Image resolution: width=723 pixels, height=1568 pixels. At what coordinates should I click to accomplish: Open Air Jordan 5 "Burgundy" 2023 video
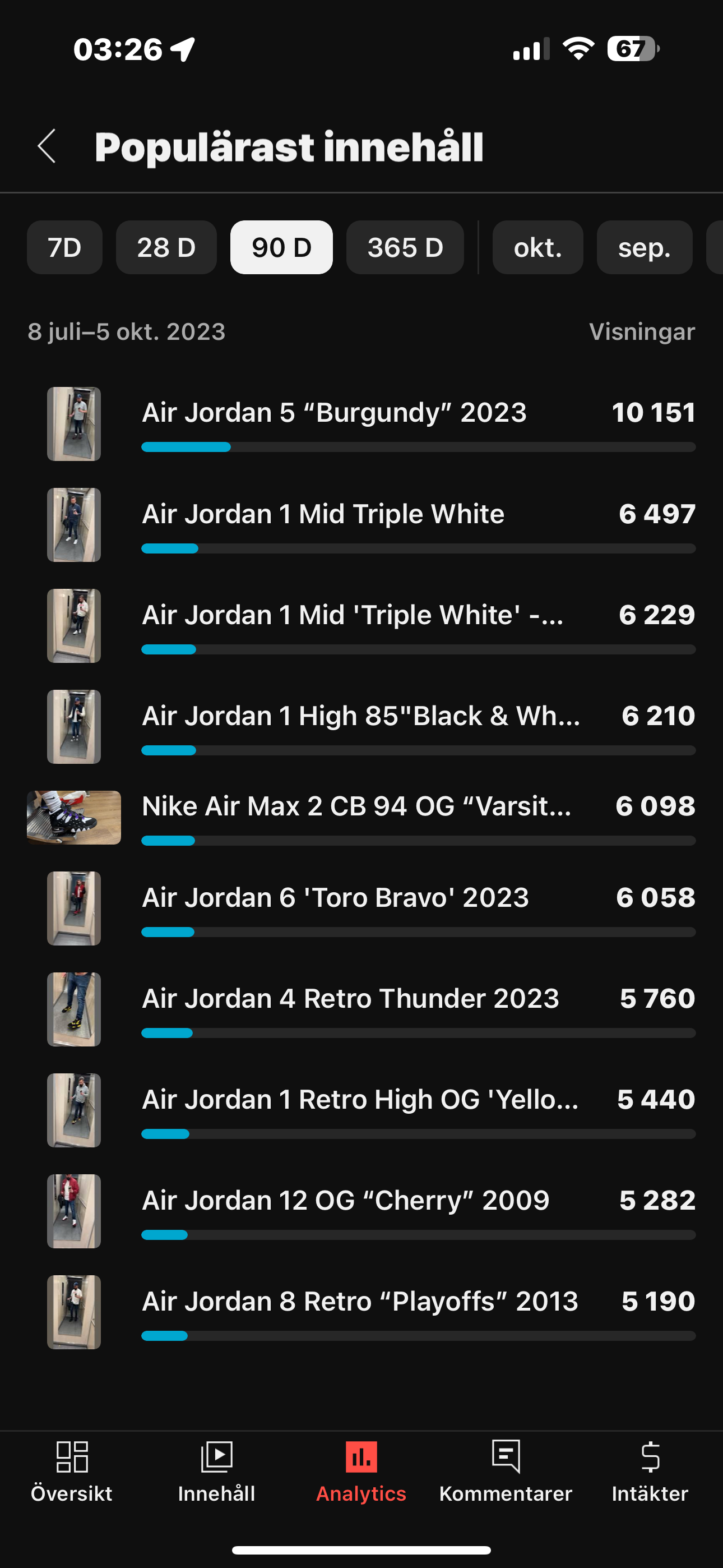(x=361, y=423)
